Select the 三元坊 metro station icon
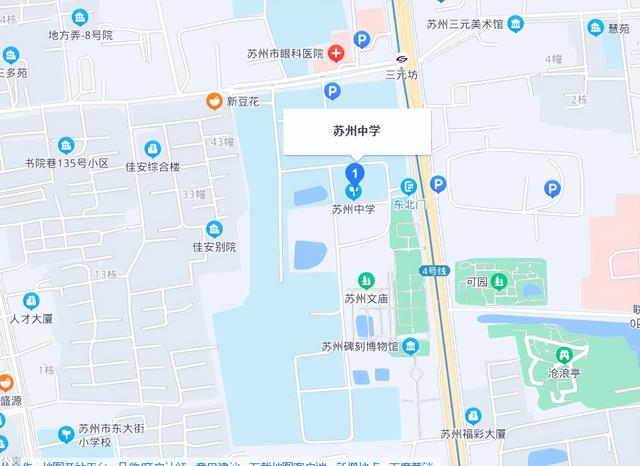Screen dimensions: 640x466 (x=401, y=57)
